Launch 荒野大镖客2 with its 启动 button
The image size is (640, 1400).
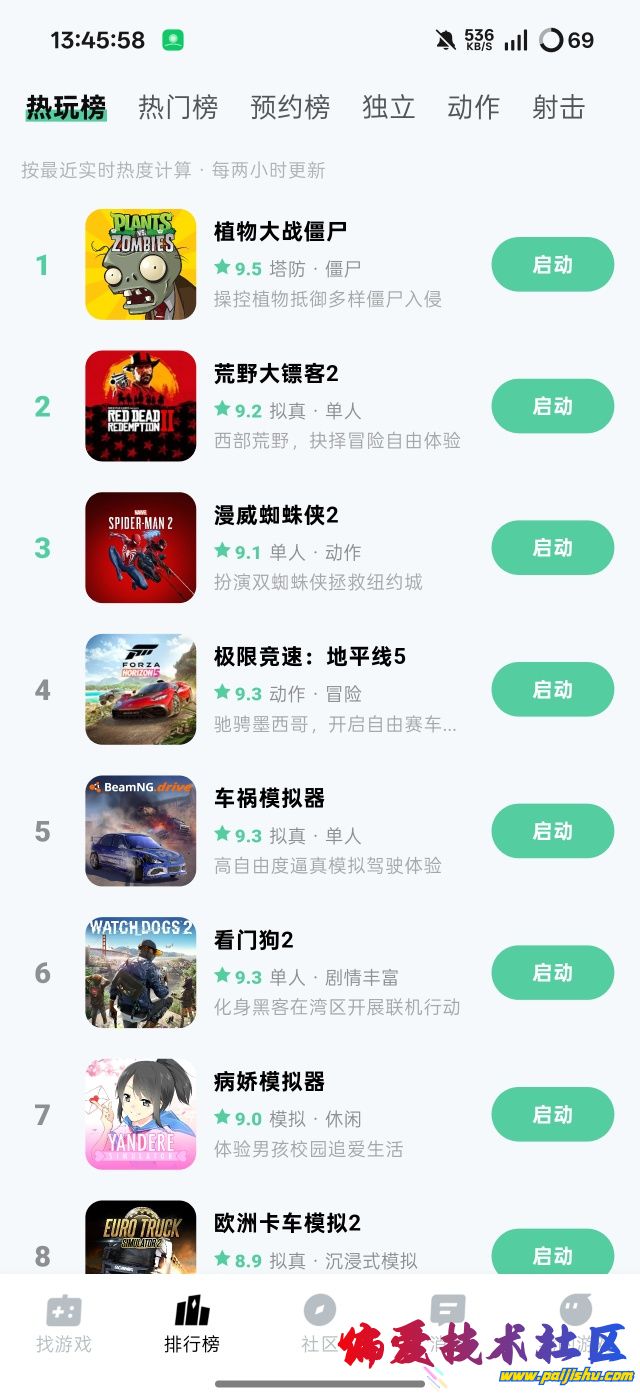[552, 406]
